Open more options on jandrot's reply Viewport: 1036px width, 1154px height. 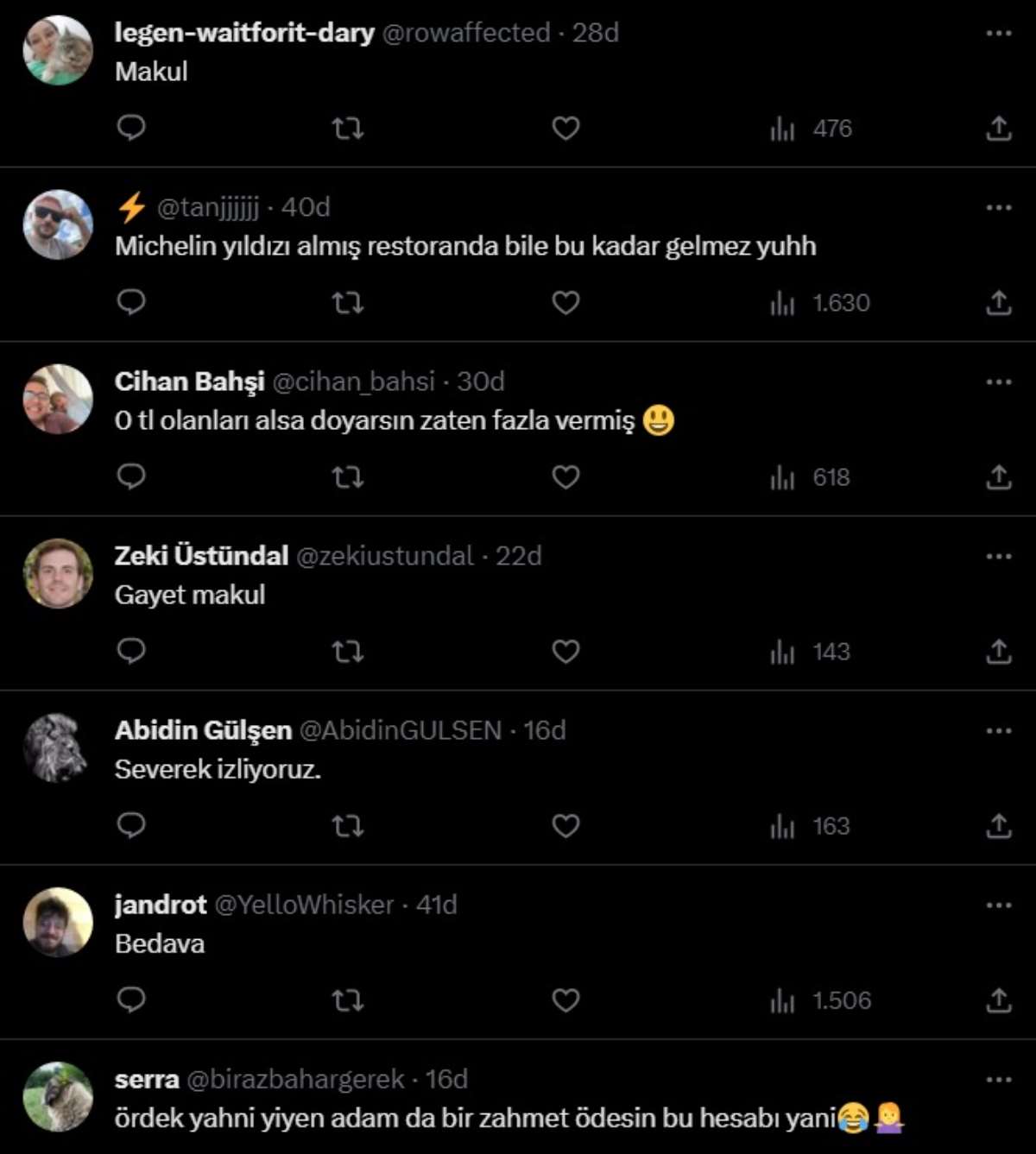pyautogui.click(x=998, y=905)
